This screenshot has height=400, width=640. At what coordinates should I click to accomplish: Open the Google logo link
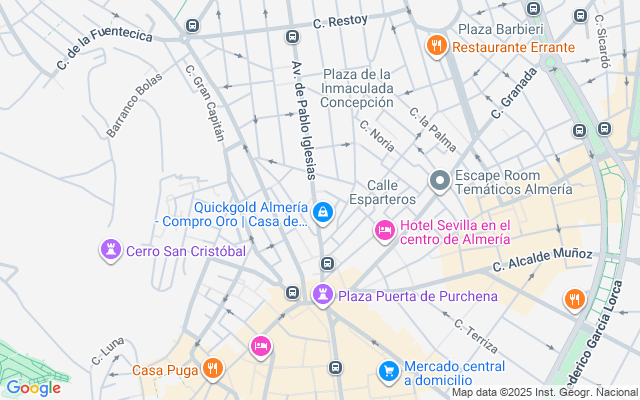[x=33, y=388]
